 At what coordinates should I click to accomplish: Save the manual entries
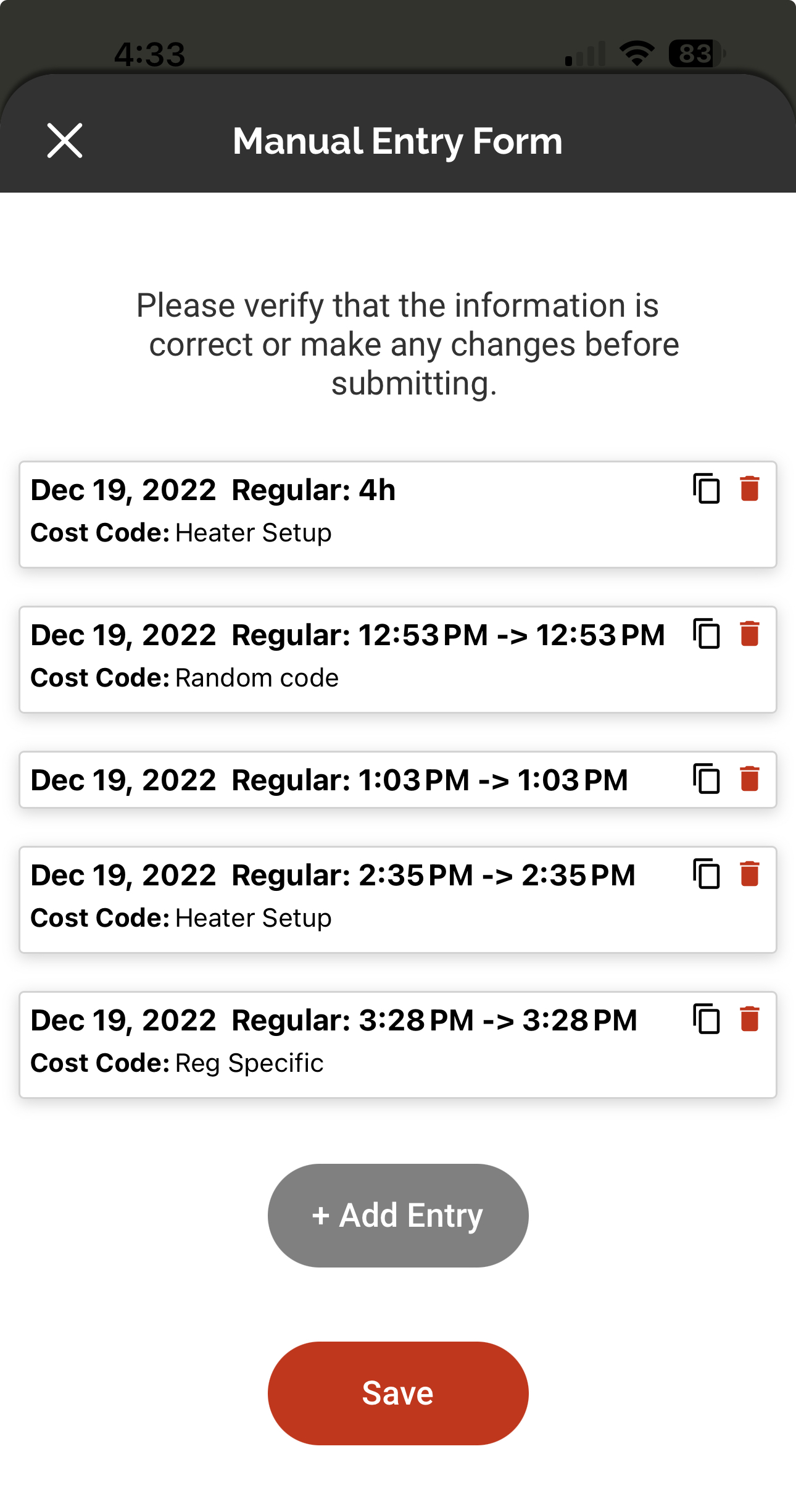point(398,1393)
